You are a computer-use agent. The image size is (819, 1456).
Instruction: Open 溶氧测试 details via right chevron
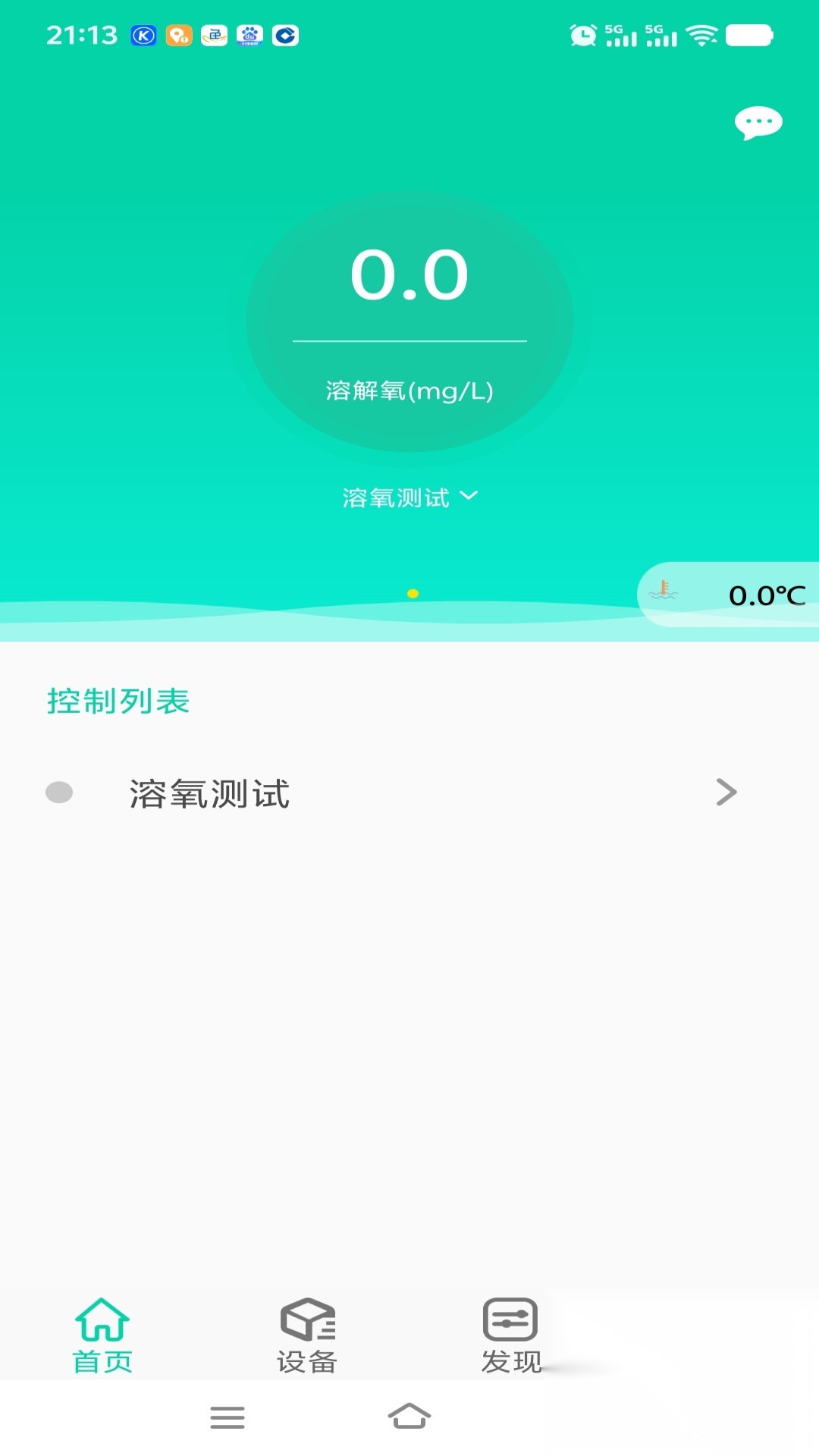[726, 792]
